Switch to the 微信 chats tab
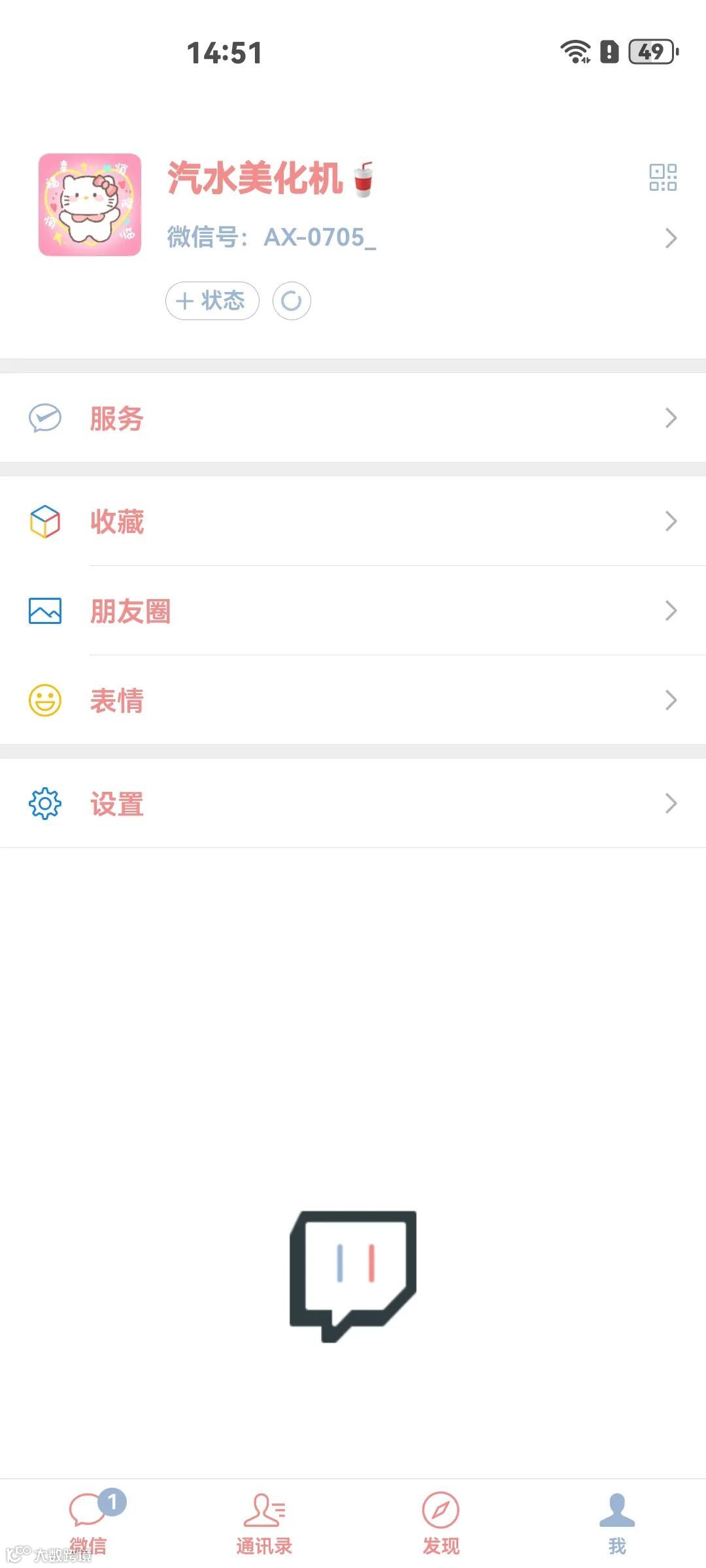Viewport: 706px width, 1568px height. click(x=88, y=1522)
